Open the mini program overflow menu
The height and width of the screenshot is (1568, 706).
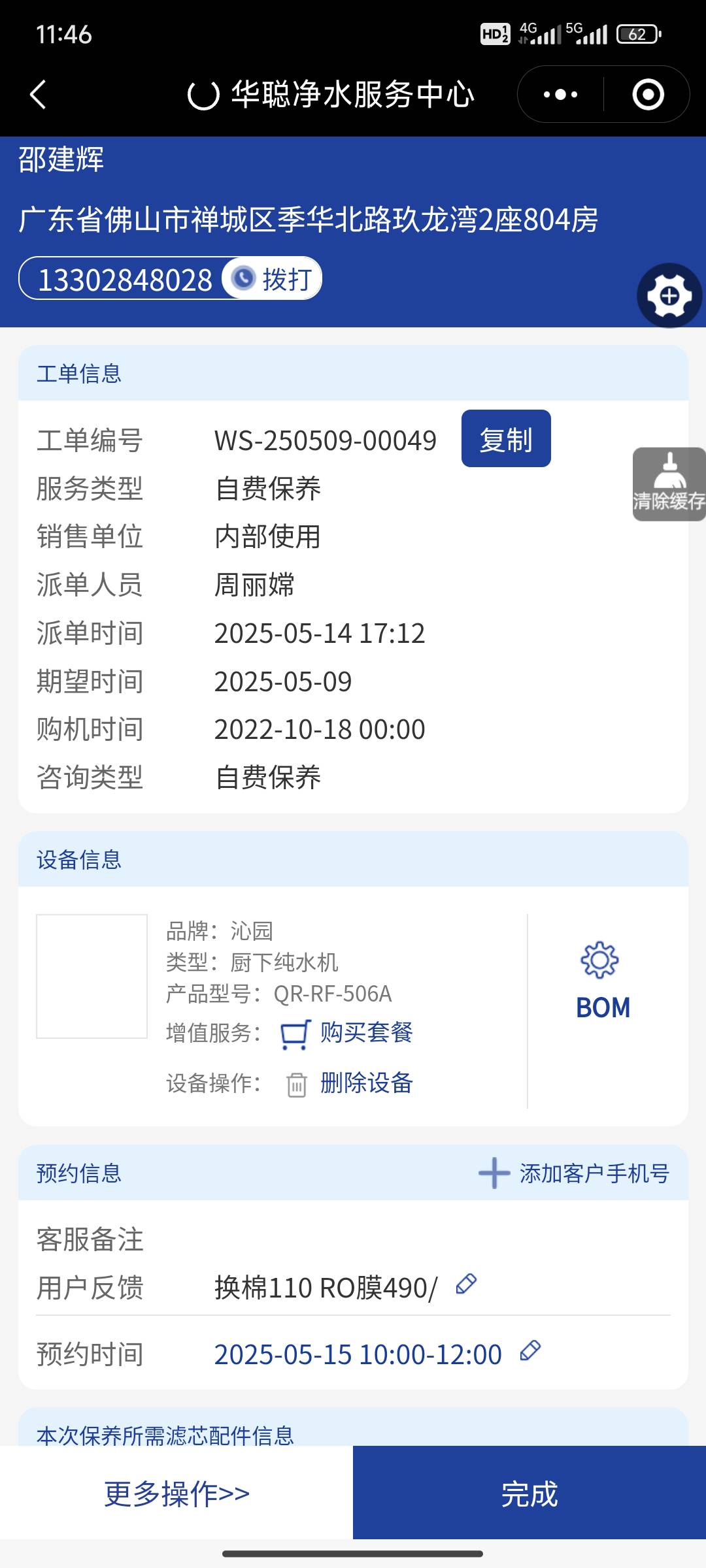click(x=561, y=95)
